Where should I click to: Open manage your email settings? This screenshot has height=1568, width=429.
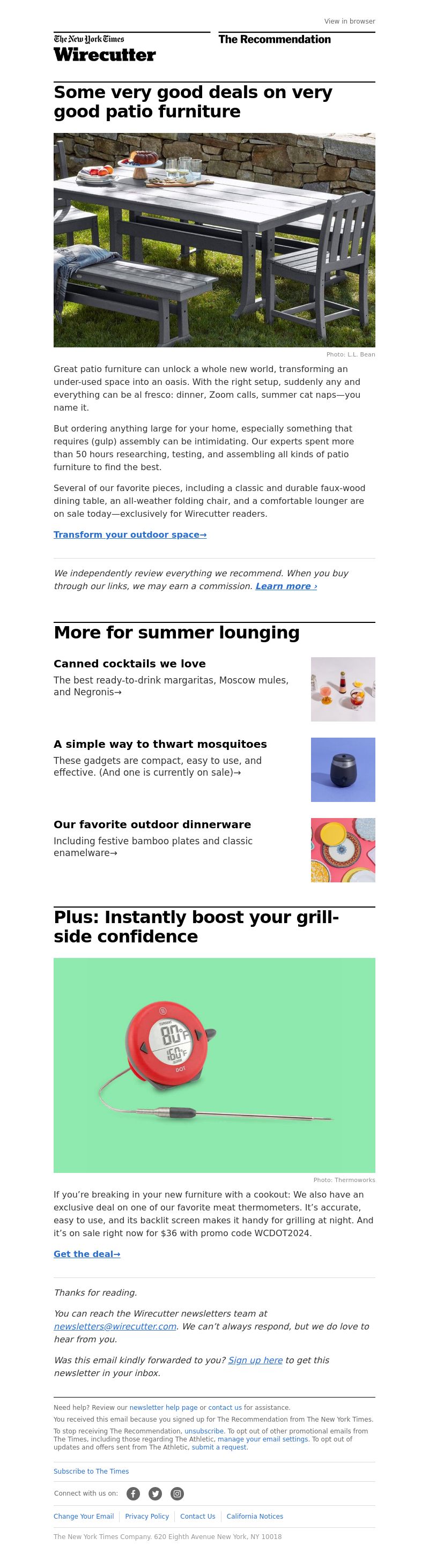click(x=263, y=1439)
